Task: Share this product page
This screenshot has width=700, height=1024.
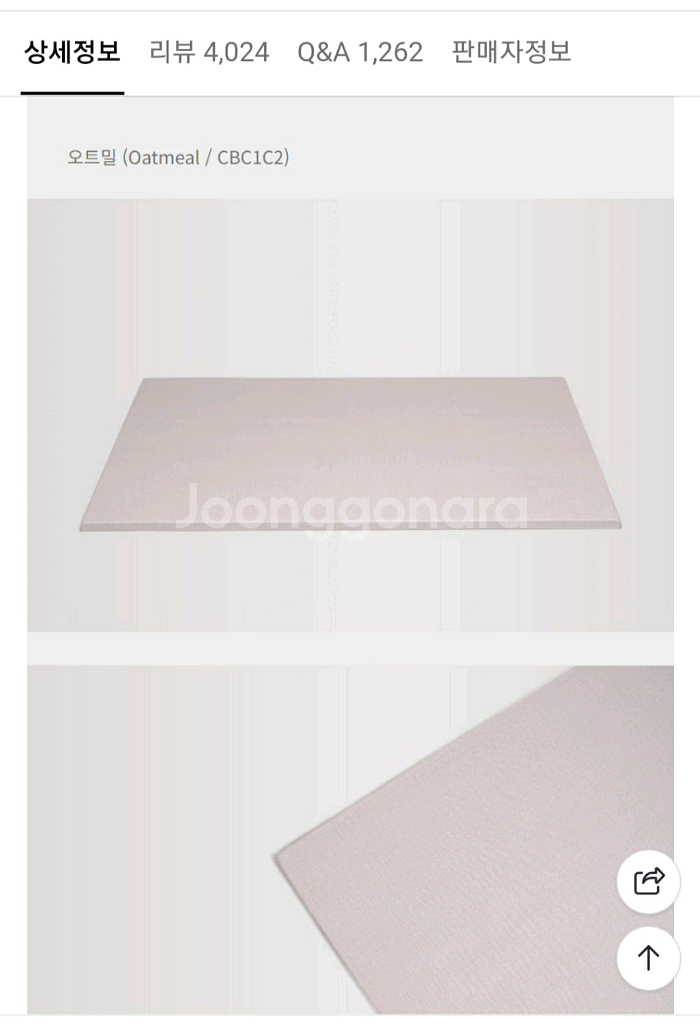Action: [648, 881]
